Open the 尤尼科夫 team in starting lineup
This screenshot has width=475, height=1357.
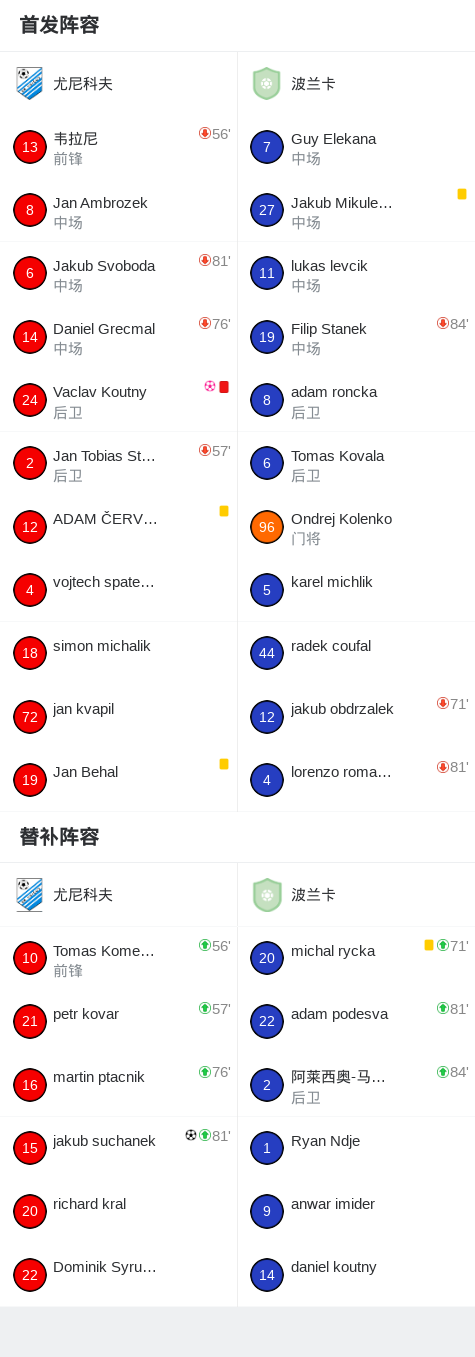tap(118, 84)
